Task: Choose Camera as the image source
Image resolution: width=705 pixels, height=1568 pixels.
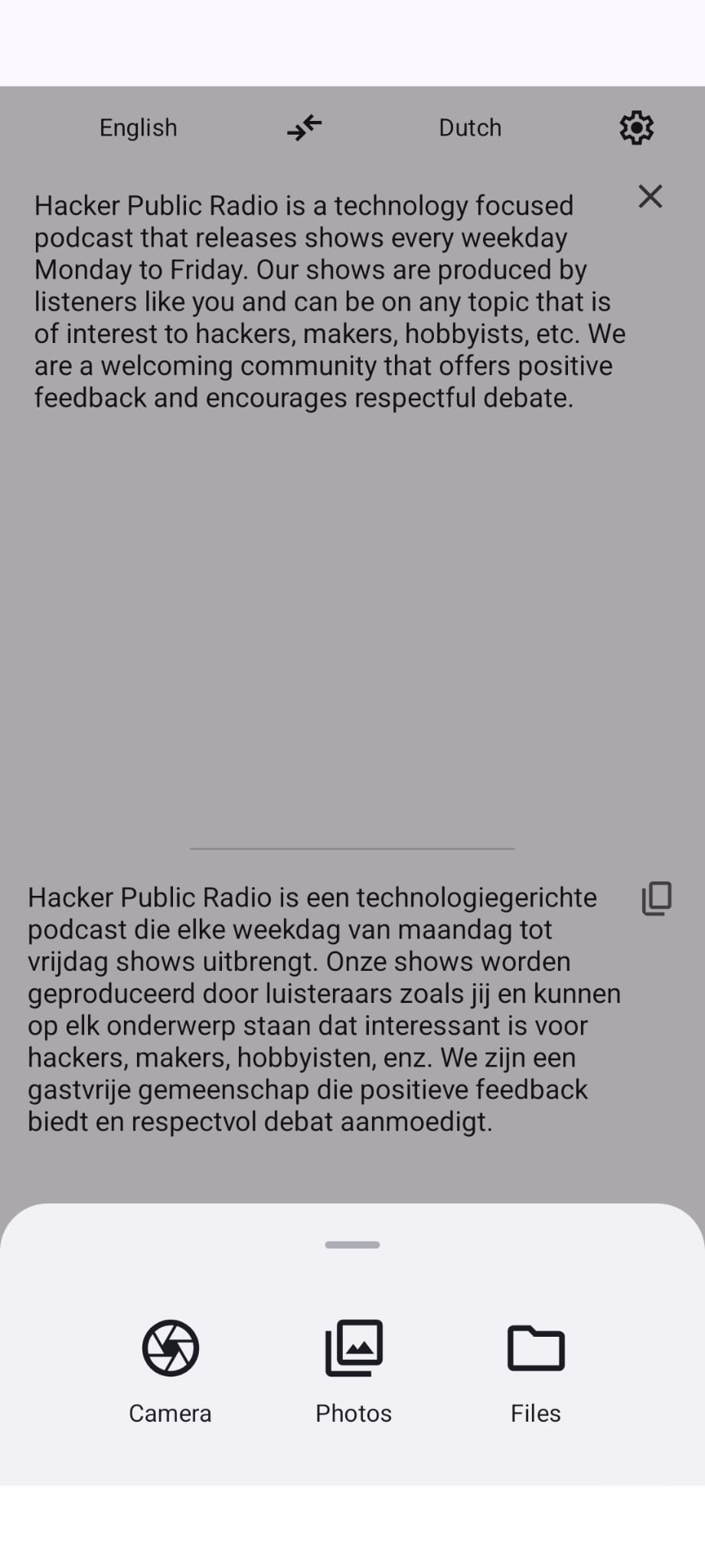Action: point(170,1371)
